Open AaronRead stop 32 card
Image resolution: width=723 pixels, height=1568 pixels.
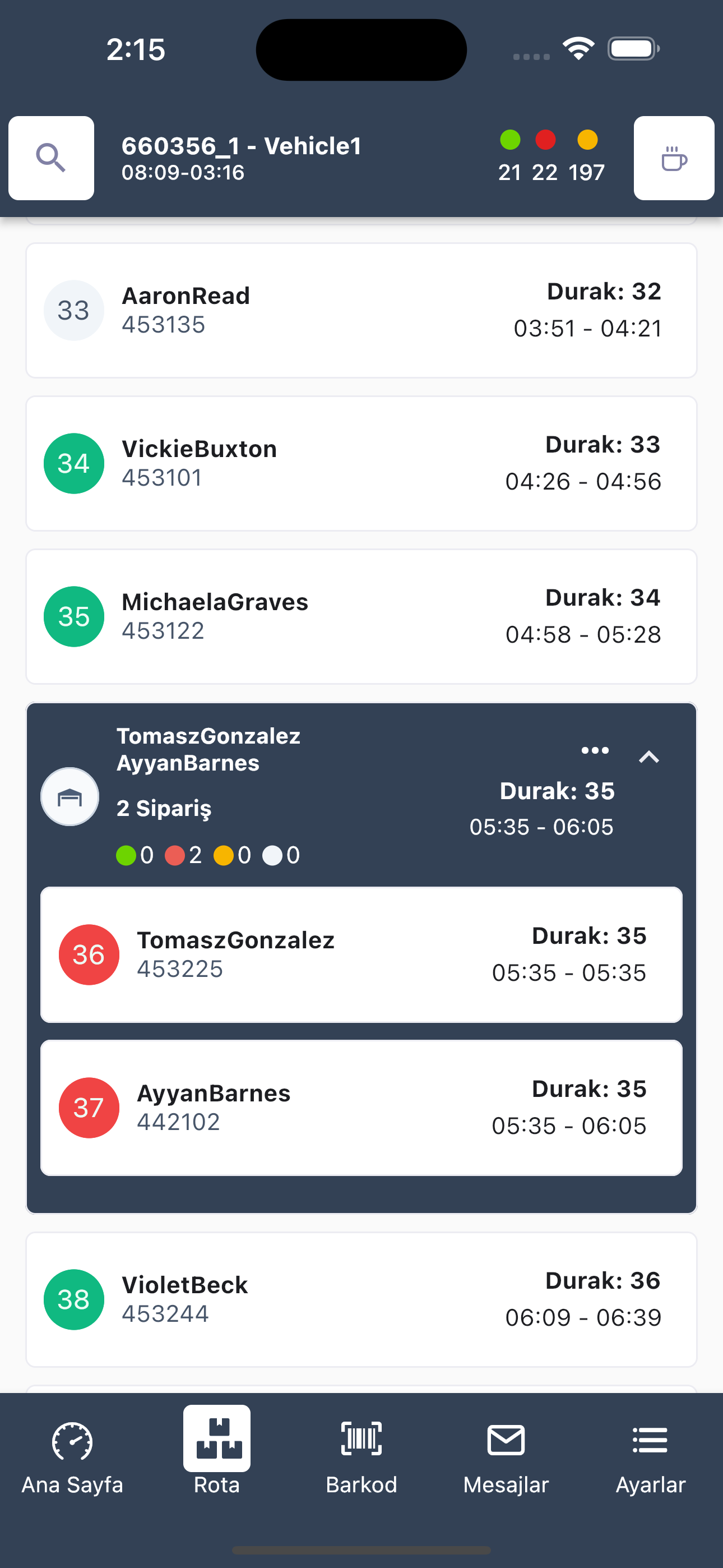361,311
